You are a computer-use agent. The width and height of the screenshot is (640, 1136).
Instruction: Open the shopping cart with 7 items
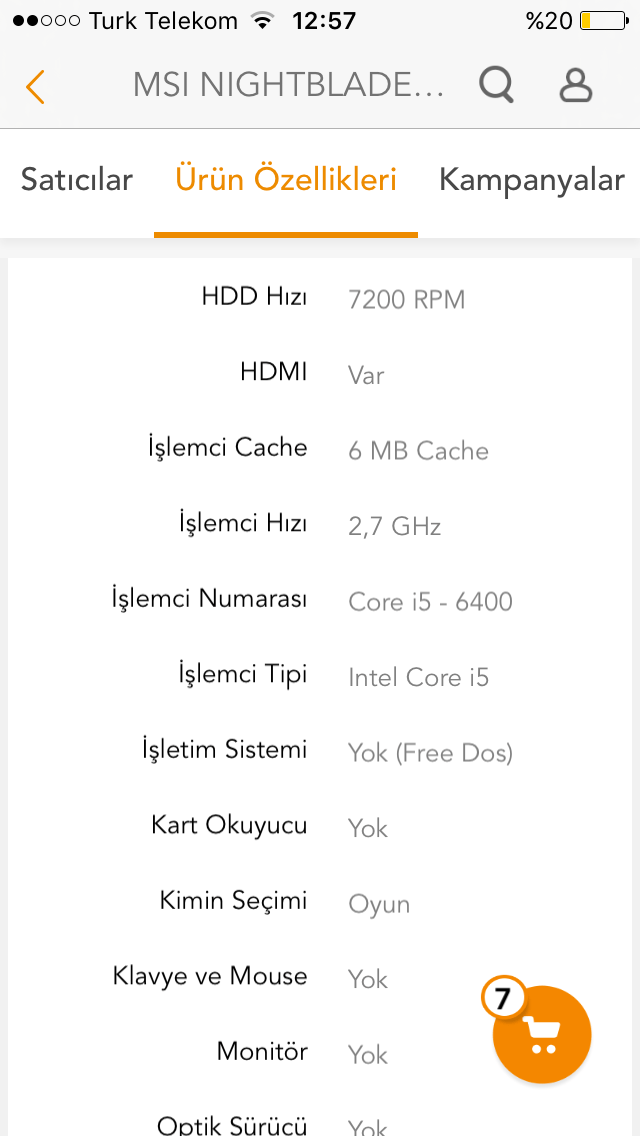[x=542, y=1034]
